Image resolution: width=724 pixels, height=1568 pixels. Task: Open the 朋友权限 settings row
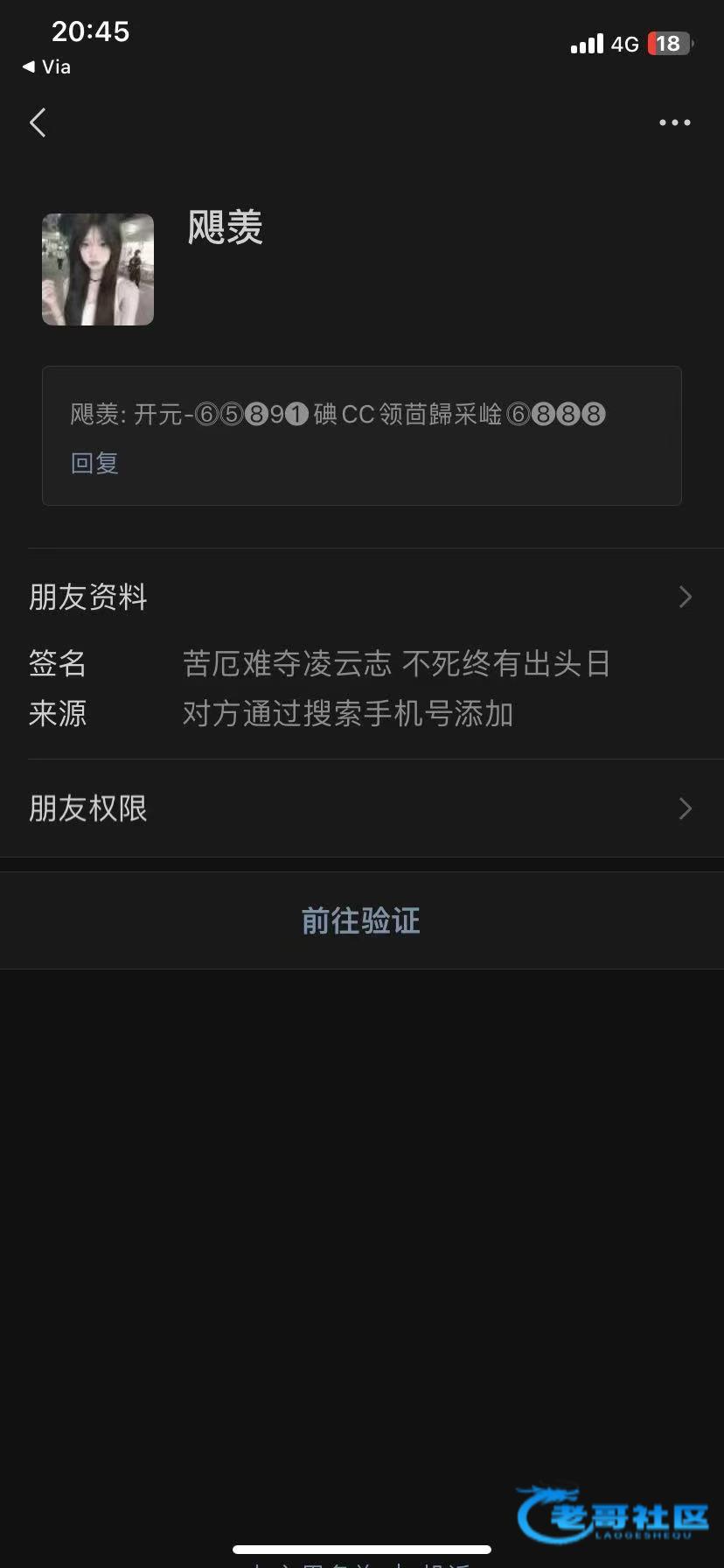pos(361,808)
